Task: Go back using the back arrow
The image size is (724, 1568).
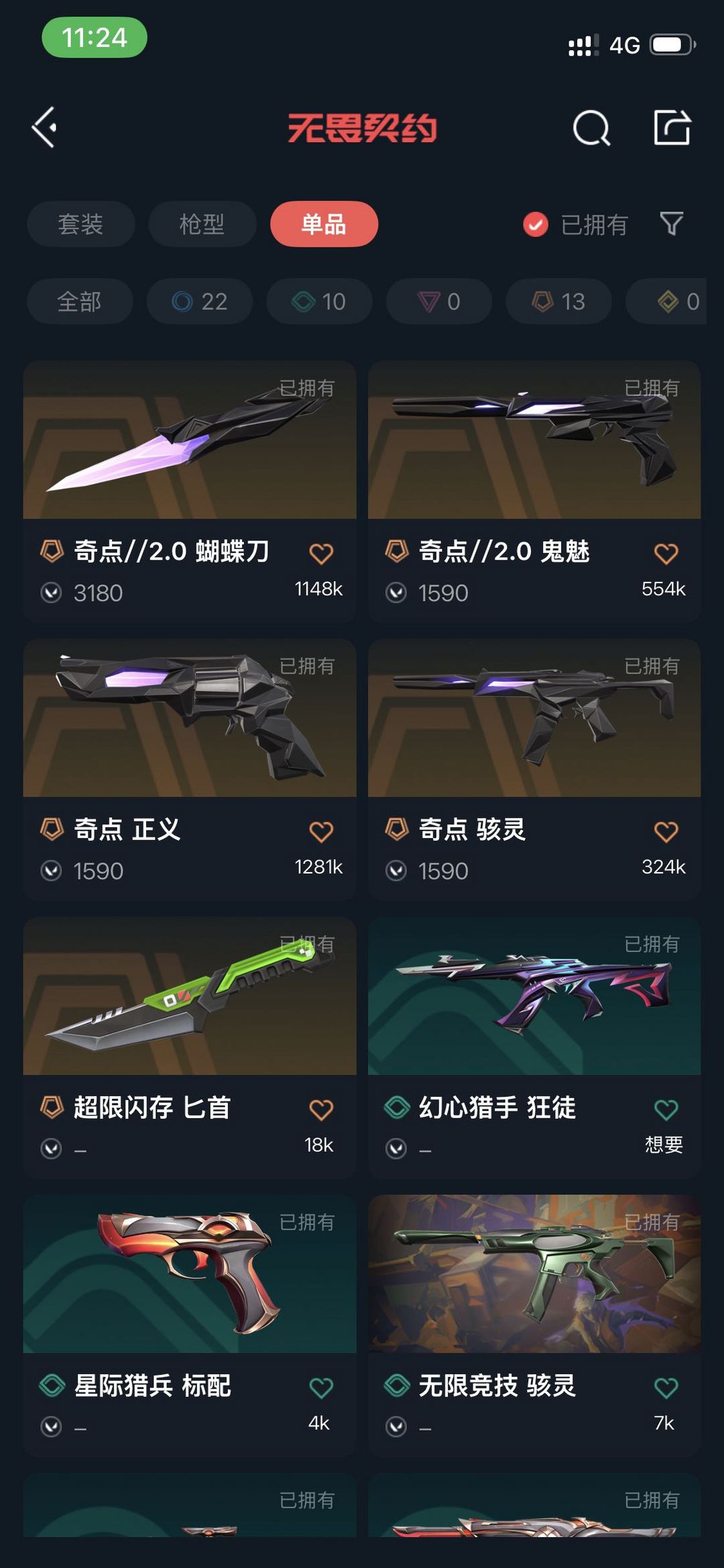Action: coord(44,129)
